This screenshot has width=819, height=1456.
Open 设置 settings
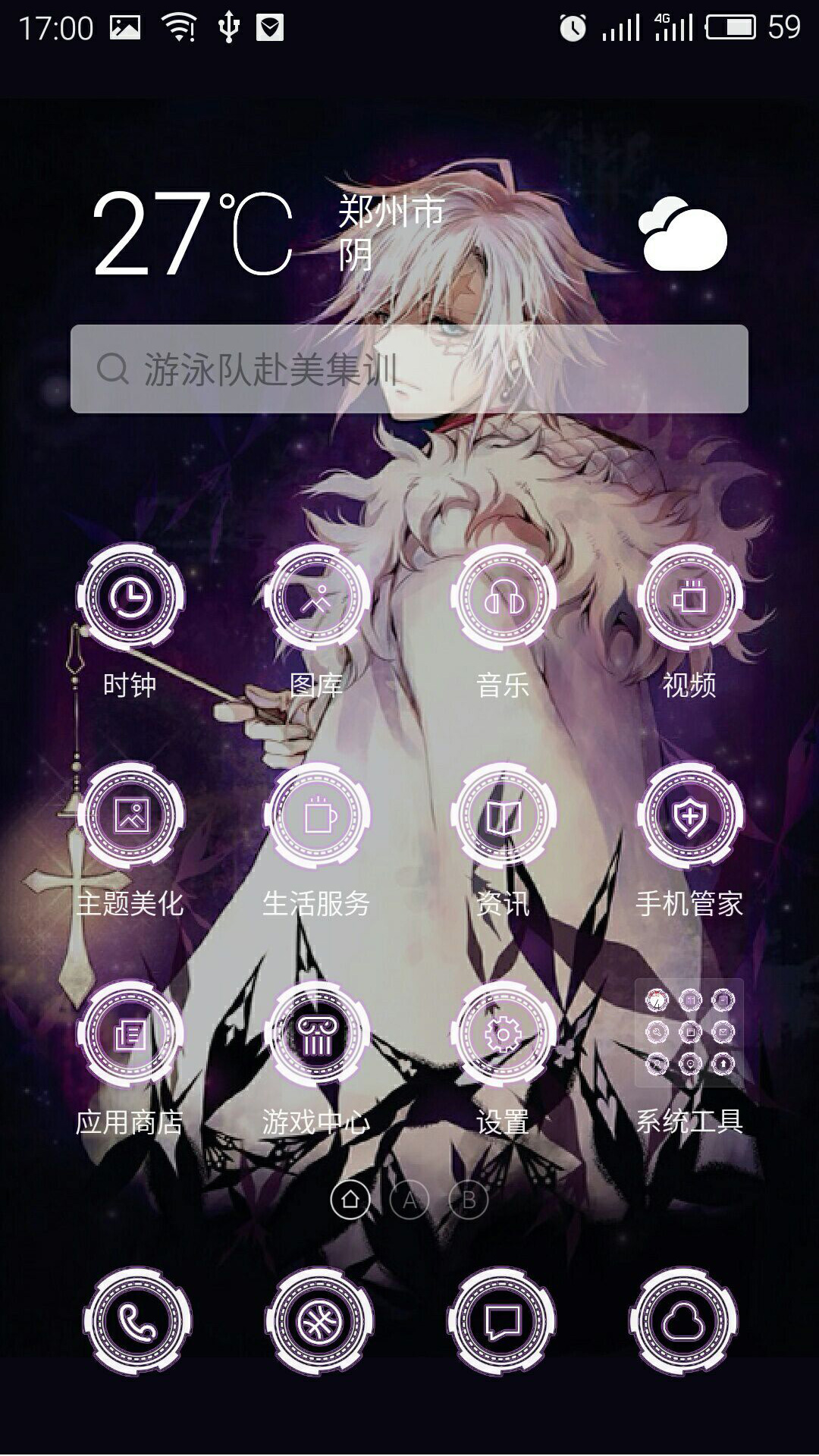click(503, 1034)
